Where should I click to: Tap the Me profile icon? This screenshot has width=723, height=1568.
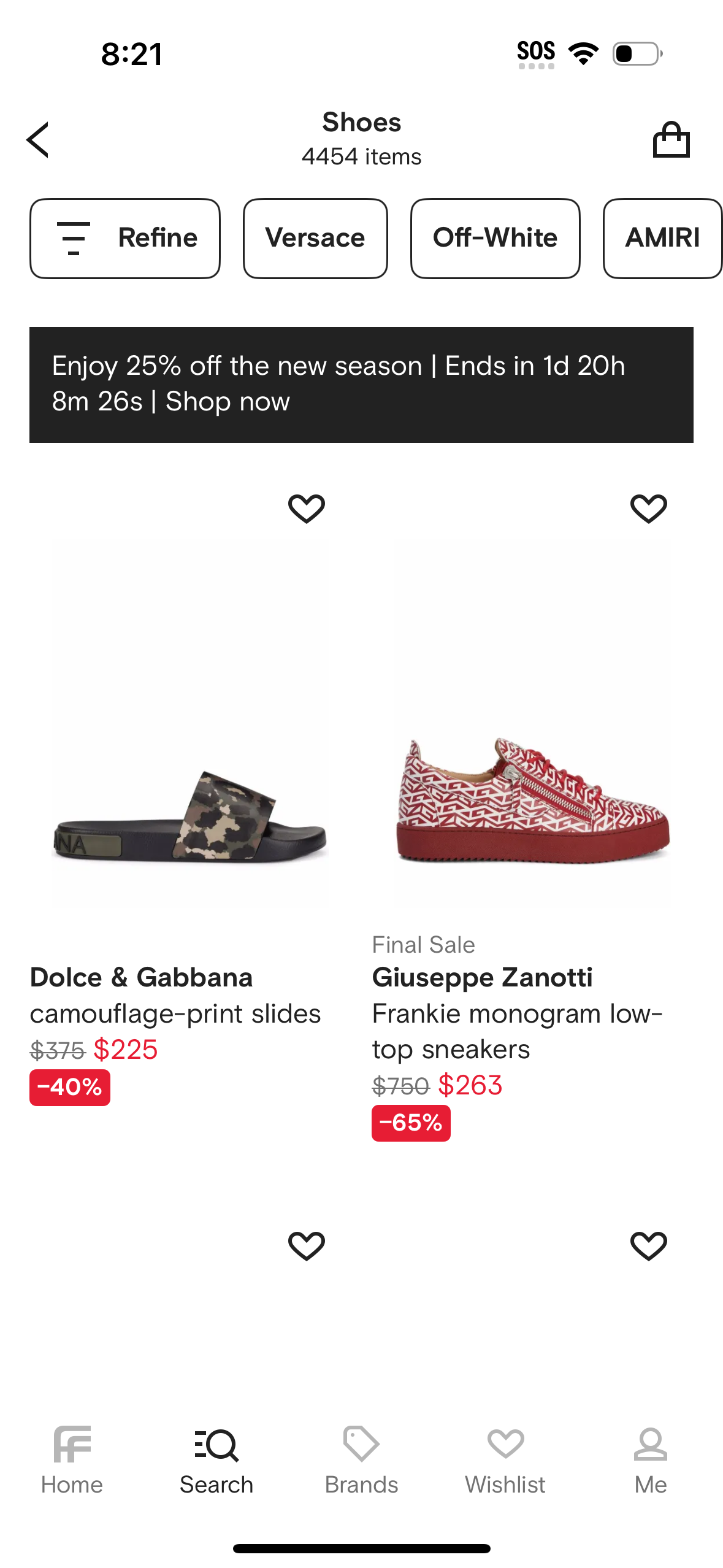pos(649,1443)
